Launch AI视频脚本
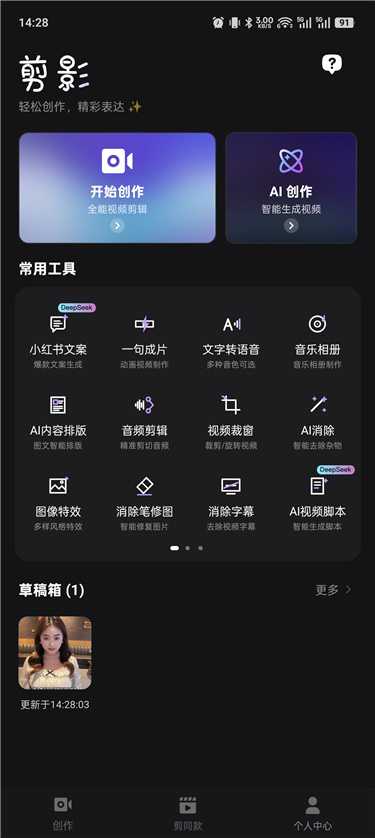Viewport: 375px width, 838px height. (x=317, y=503)
